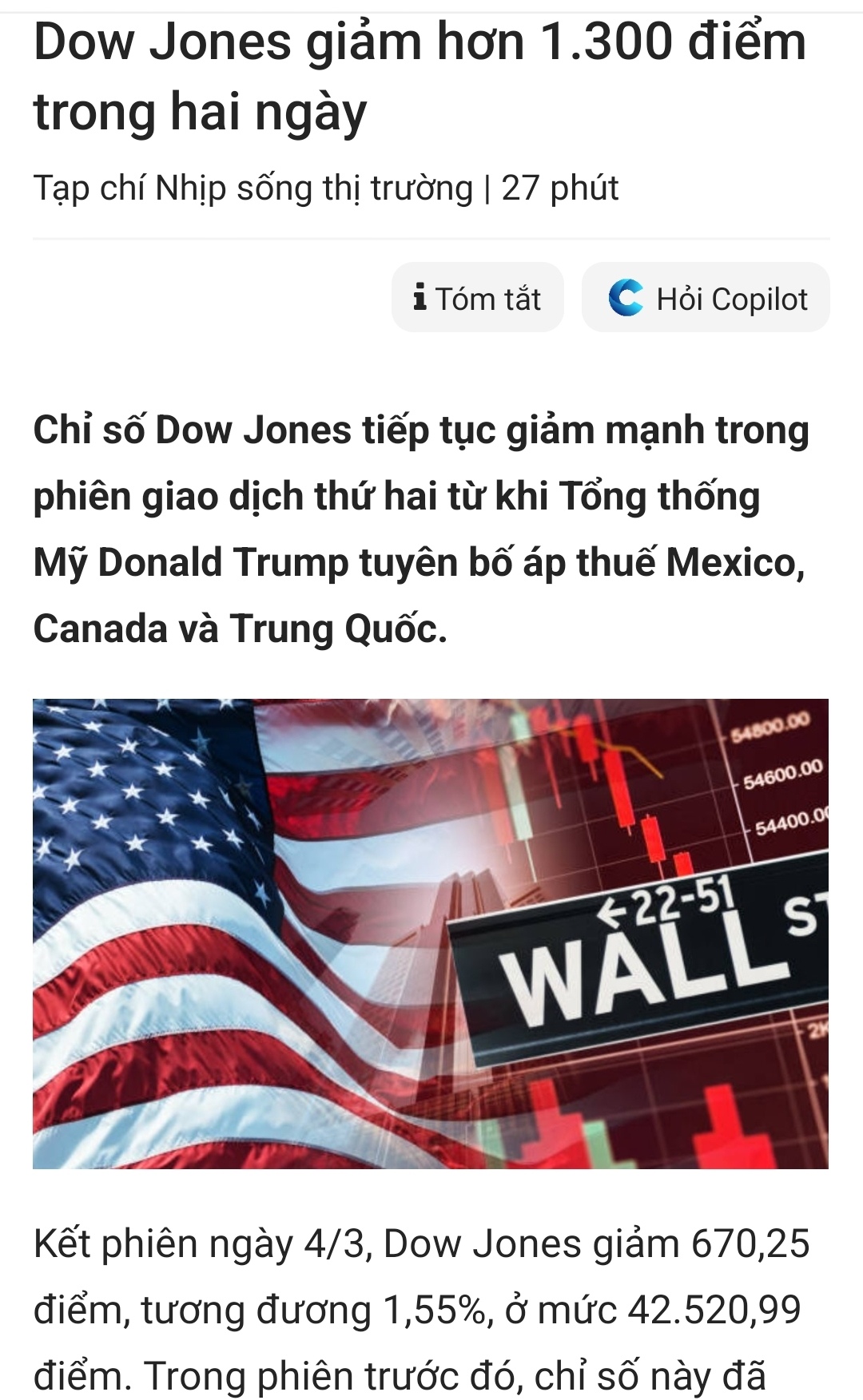The width and height of the screenshot is (863, 1400).
Task: Tap the Tóm tắt summary button
Action: pos(477,298)
